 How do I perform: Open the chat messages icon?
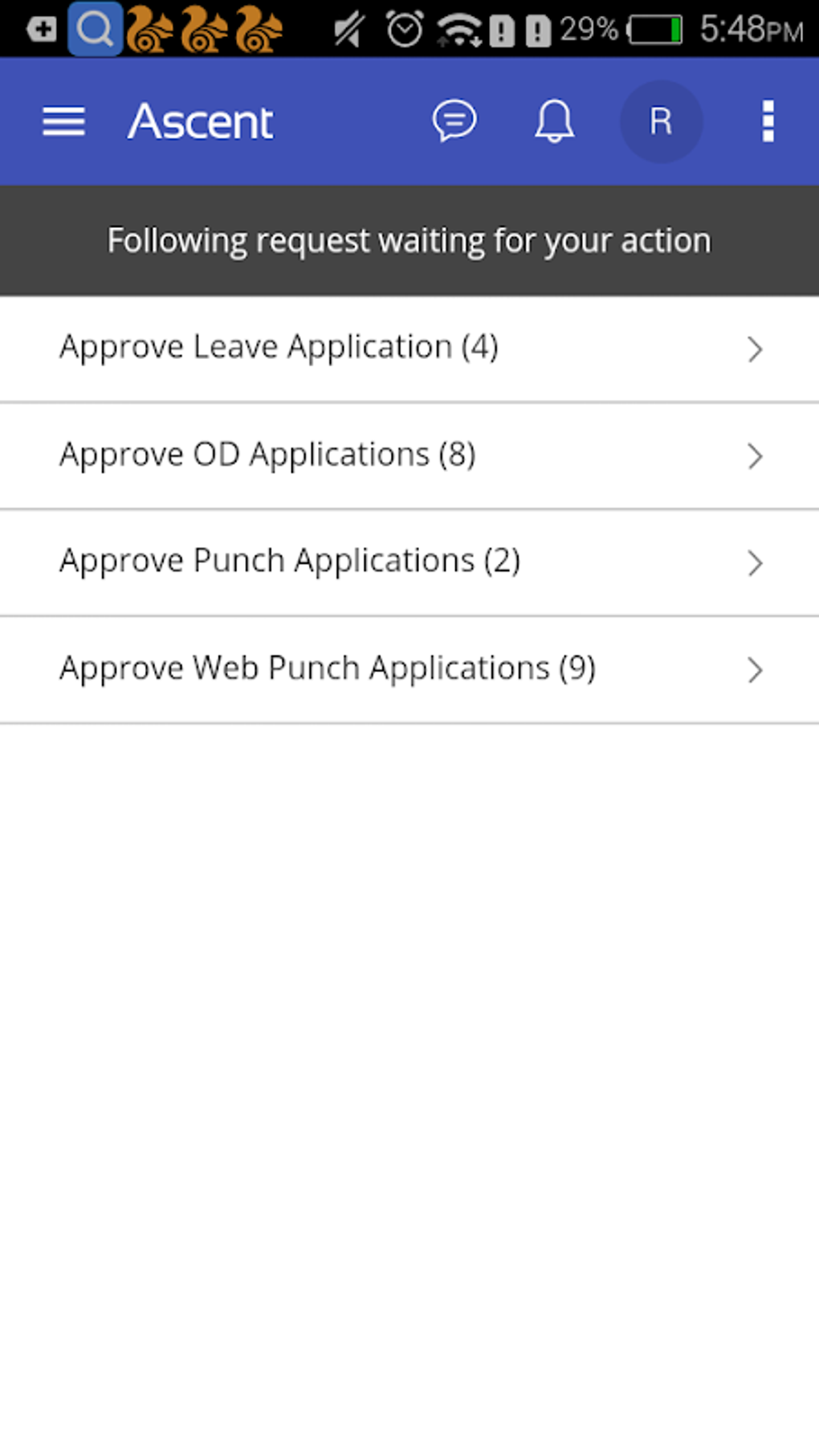click(454, 121)
